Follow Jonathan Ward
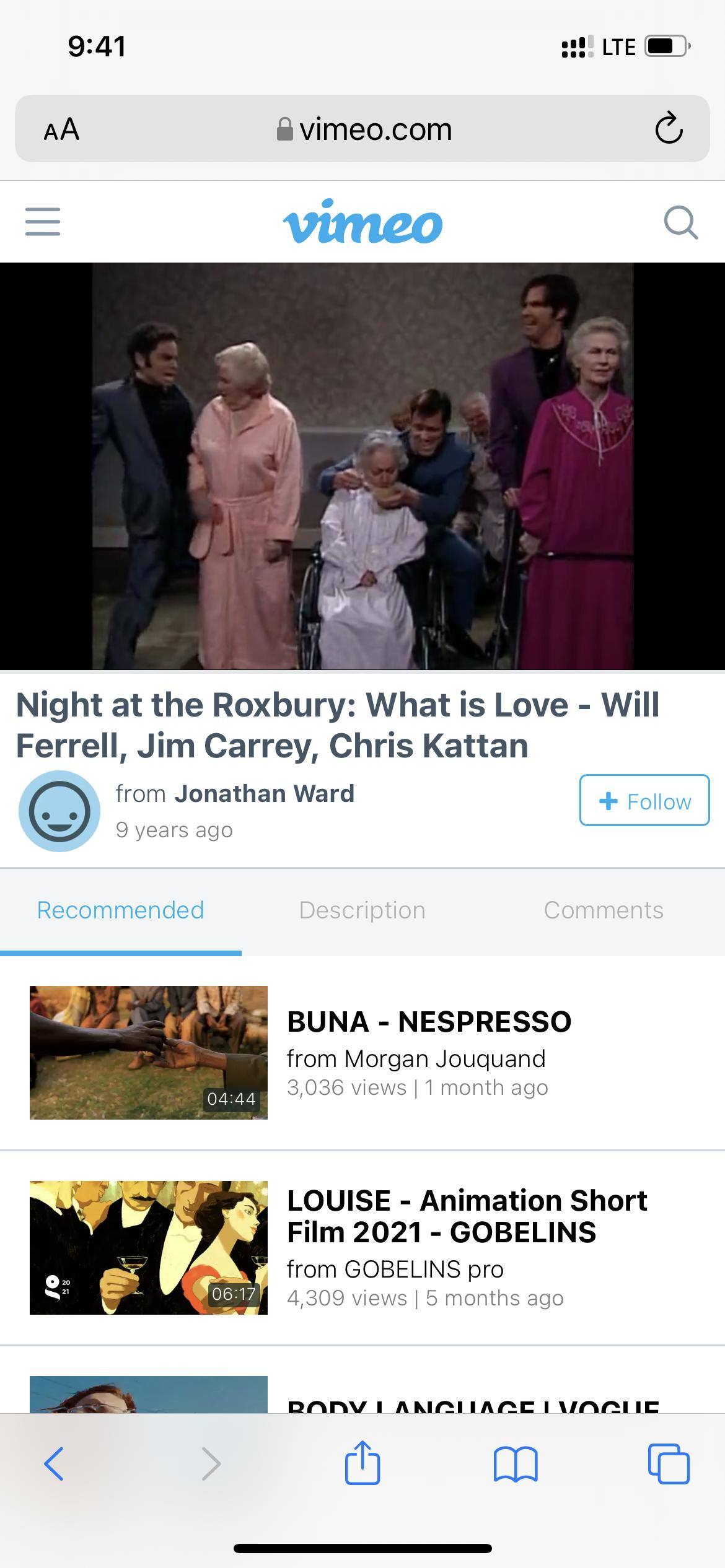The width and height of the screenshot is (725, 1568). coord(644,800)
